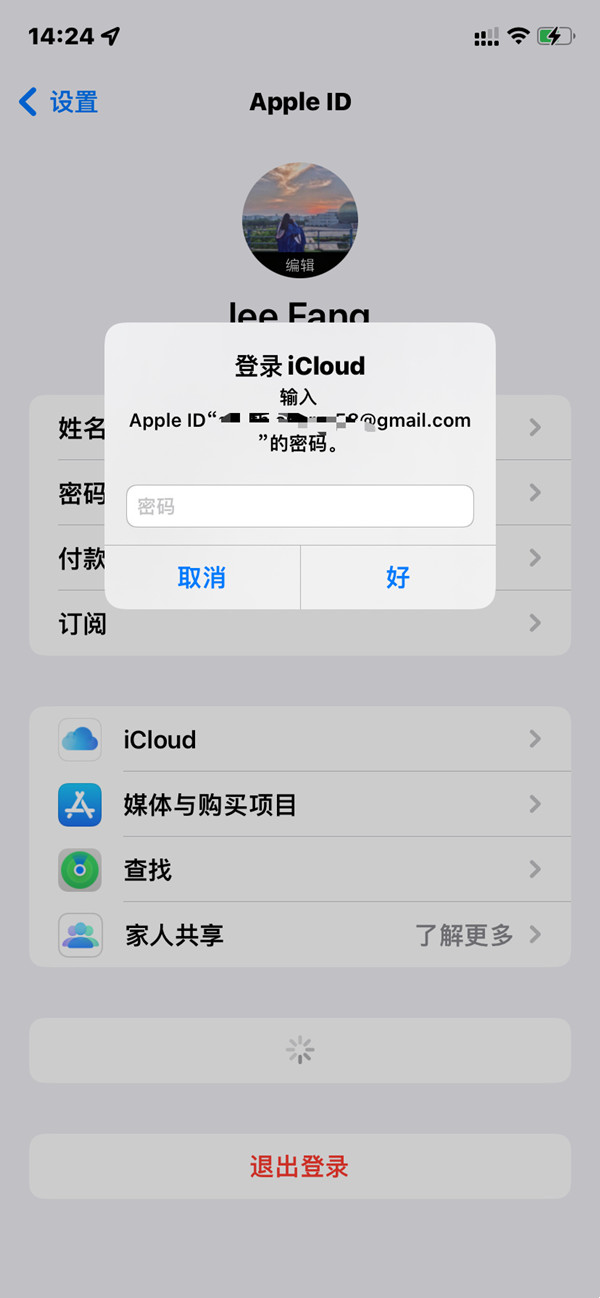
Task: Tap the password field in the iCloud dialog
Action: point(299,507)
